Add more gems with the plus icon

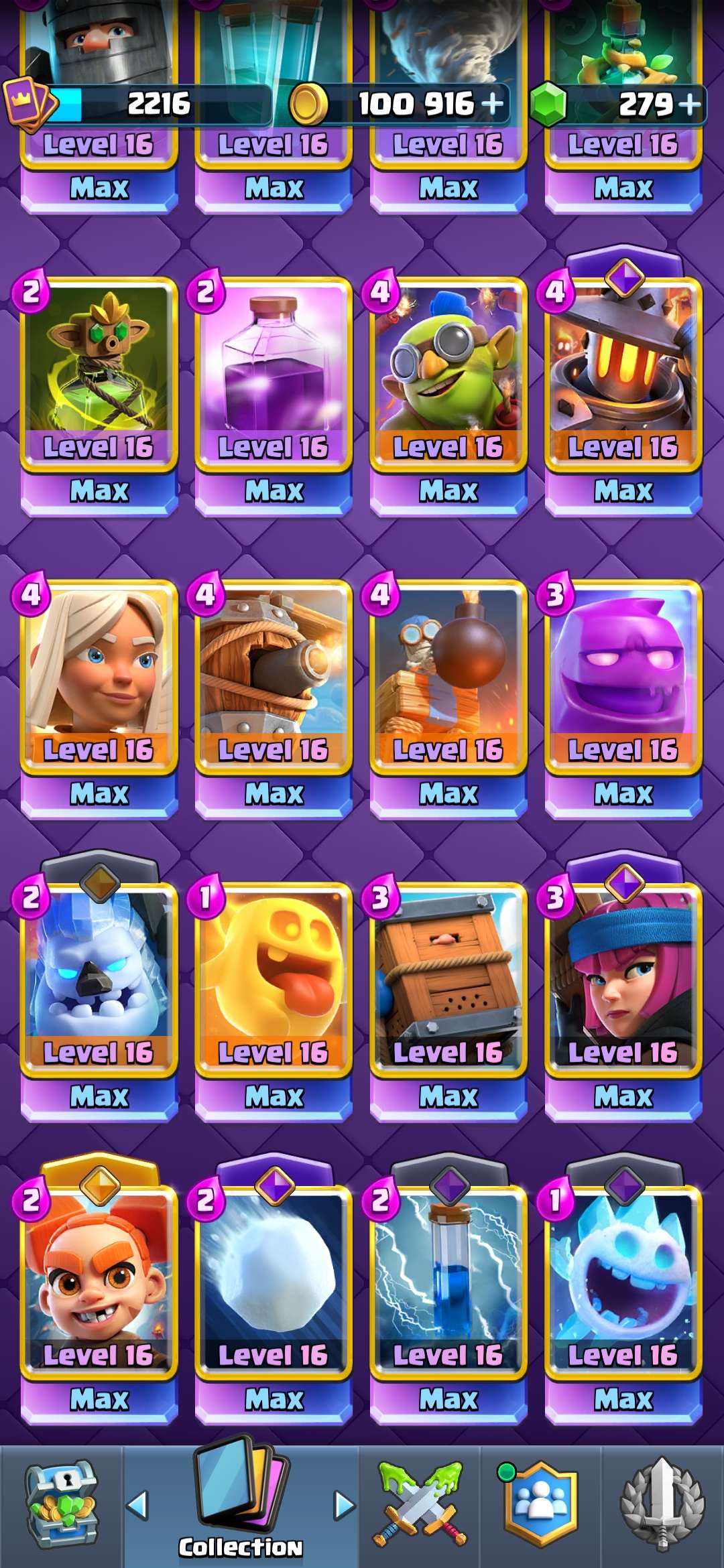[x=688, y=105]
